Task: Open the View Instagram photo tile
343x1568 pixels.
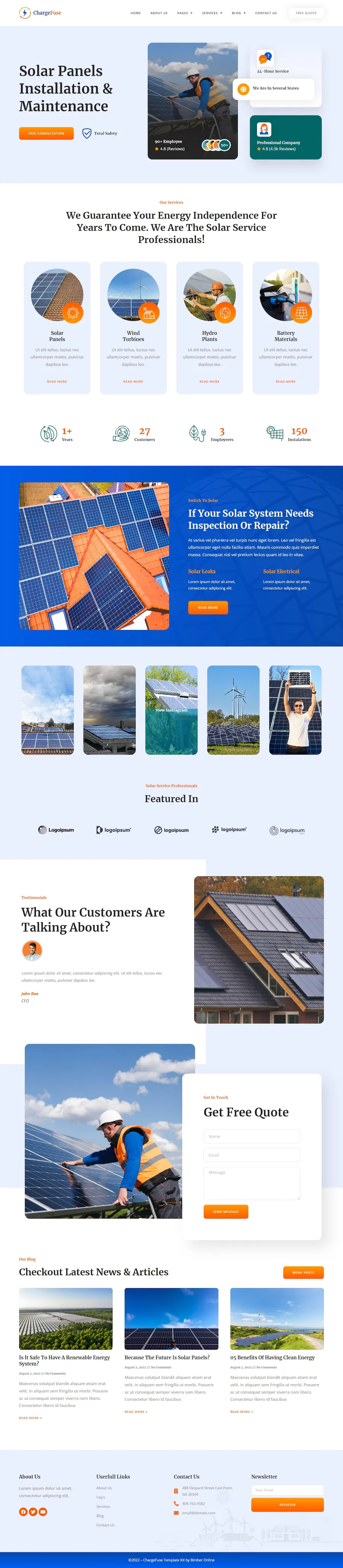Action: 171,710
